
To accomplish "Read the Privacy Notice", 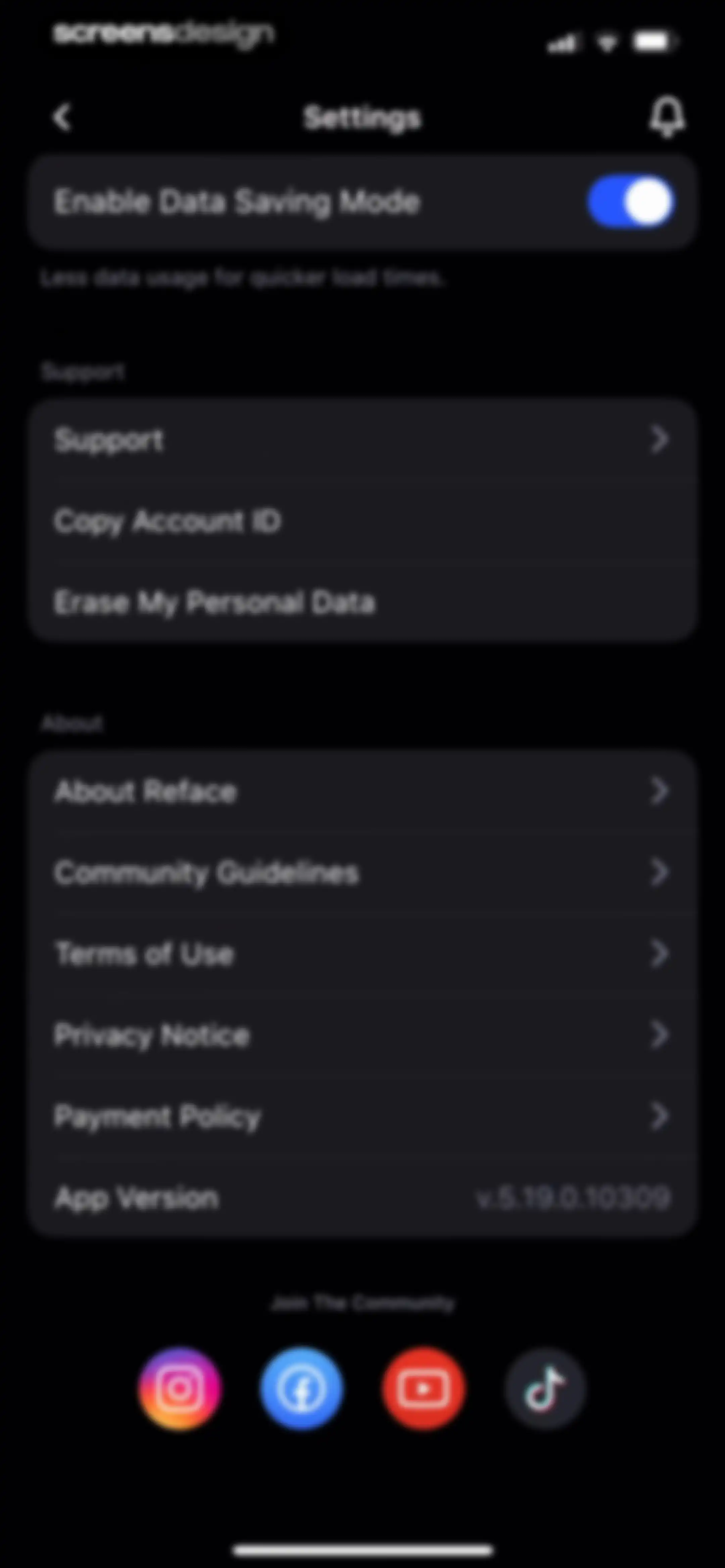I will [363, 1035].
